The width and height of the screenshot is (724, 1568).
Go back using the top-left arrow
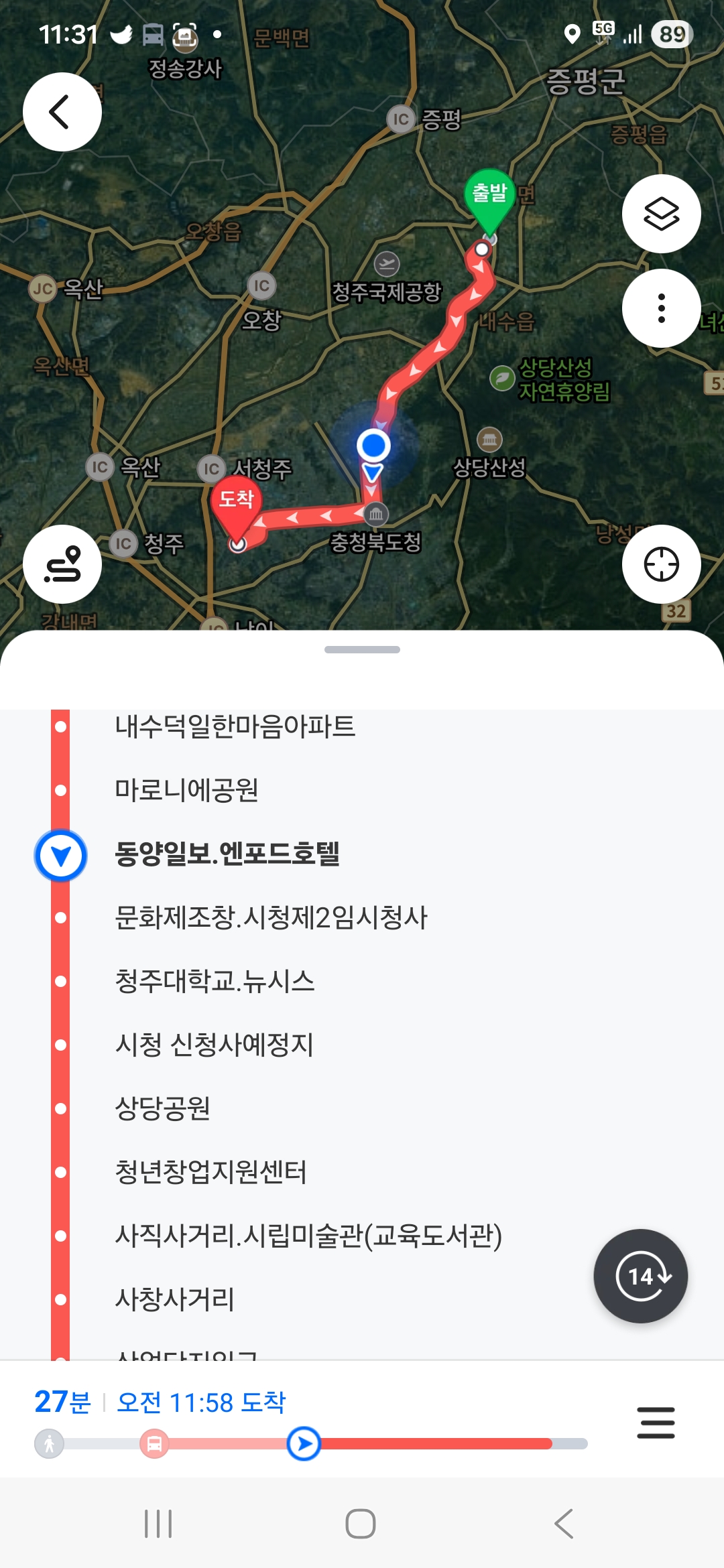[62, 112]
